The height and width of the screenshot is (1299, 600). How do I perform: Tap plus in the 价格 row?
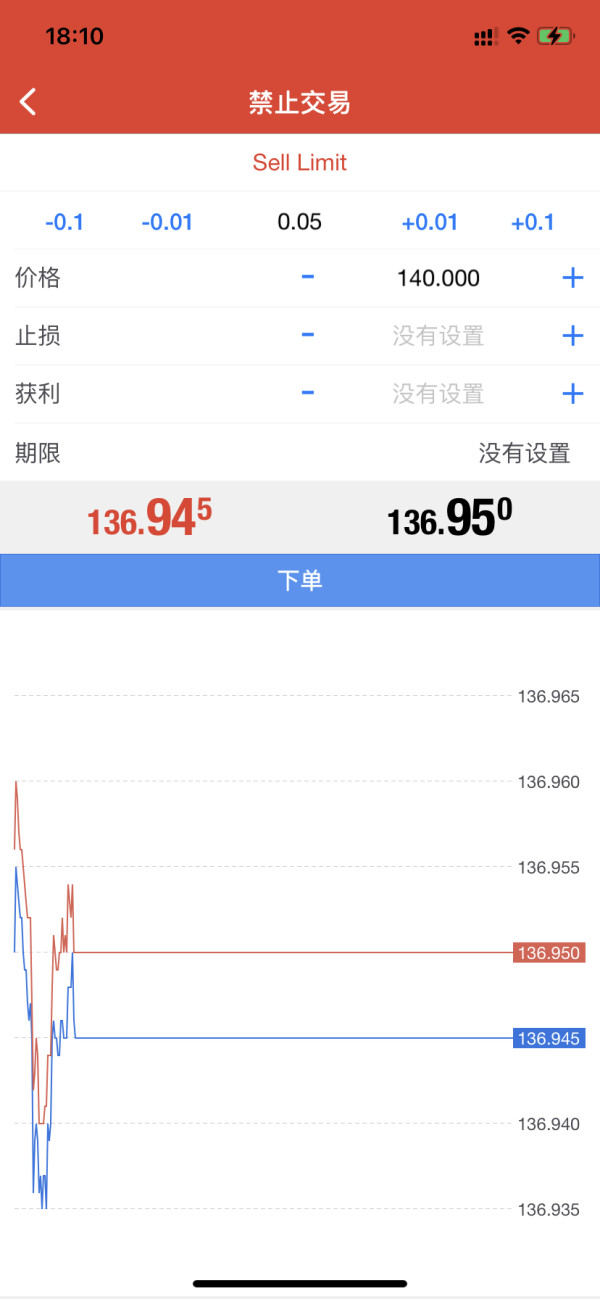573,278
